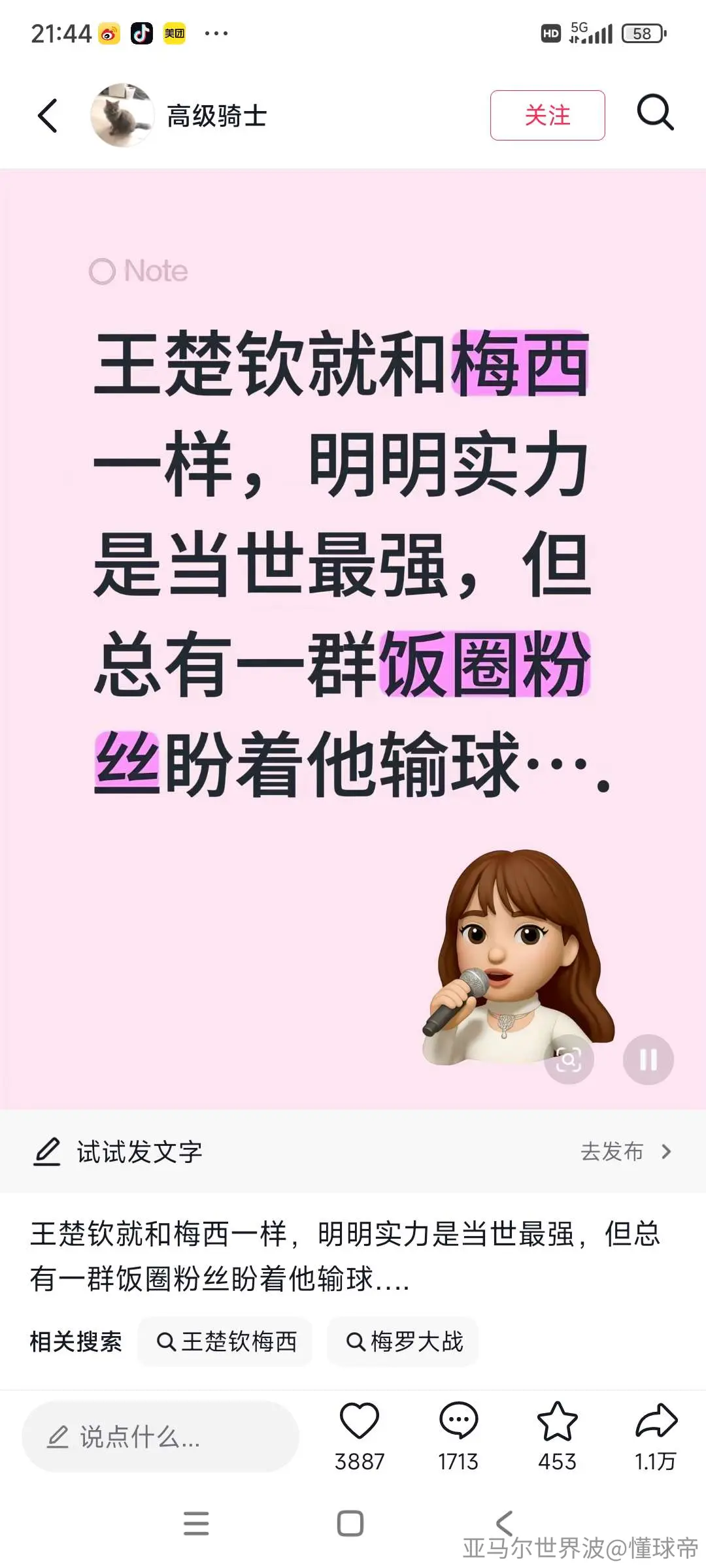Open 高级骑士's profile avatar

coord(122,116)
